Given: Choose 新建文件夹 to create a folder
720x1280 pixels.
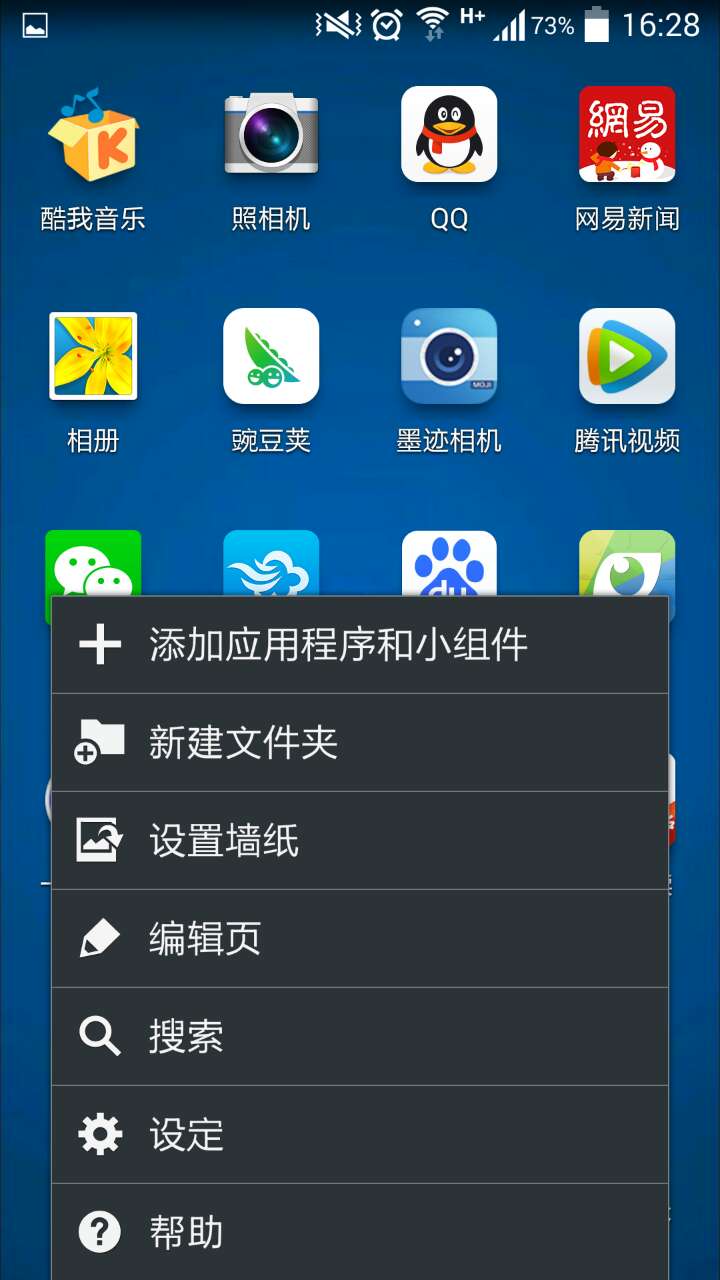Looking at the screenshot, I should [360, 742].
